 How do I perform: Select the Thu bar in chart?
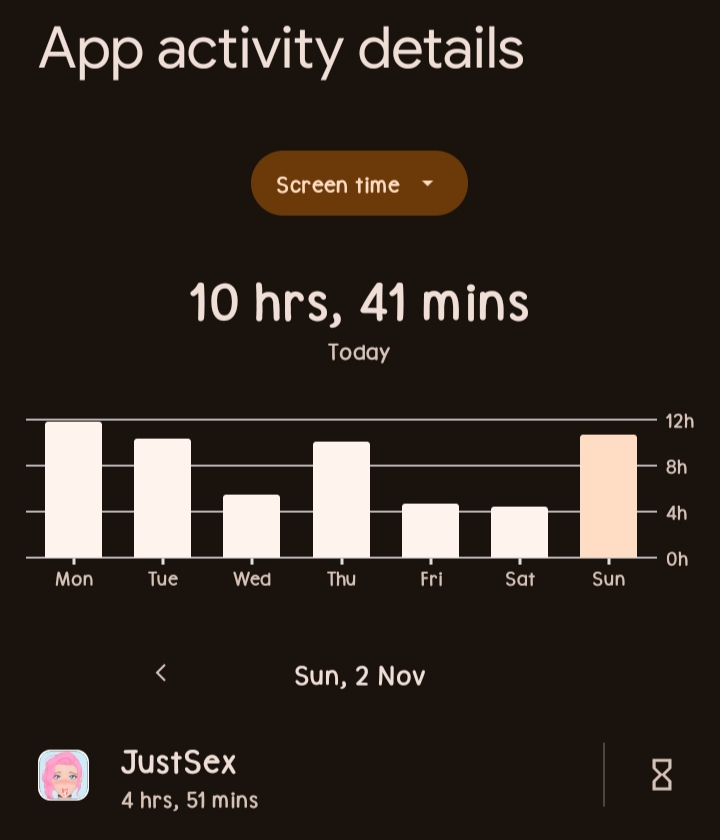tap(341, 500)
